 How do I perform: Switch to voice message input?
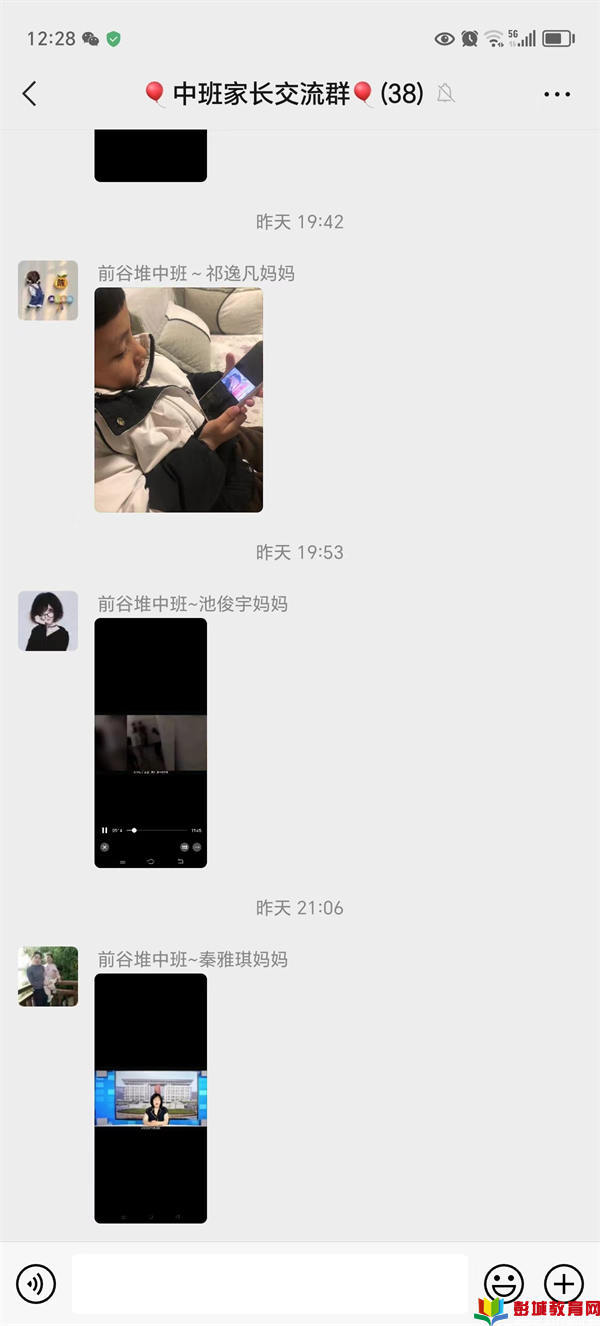[37, 1284]
